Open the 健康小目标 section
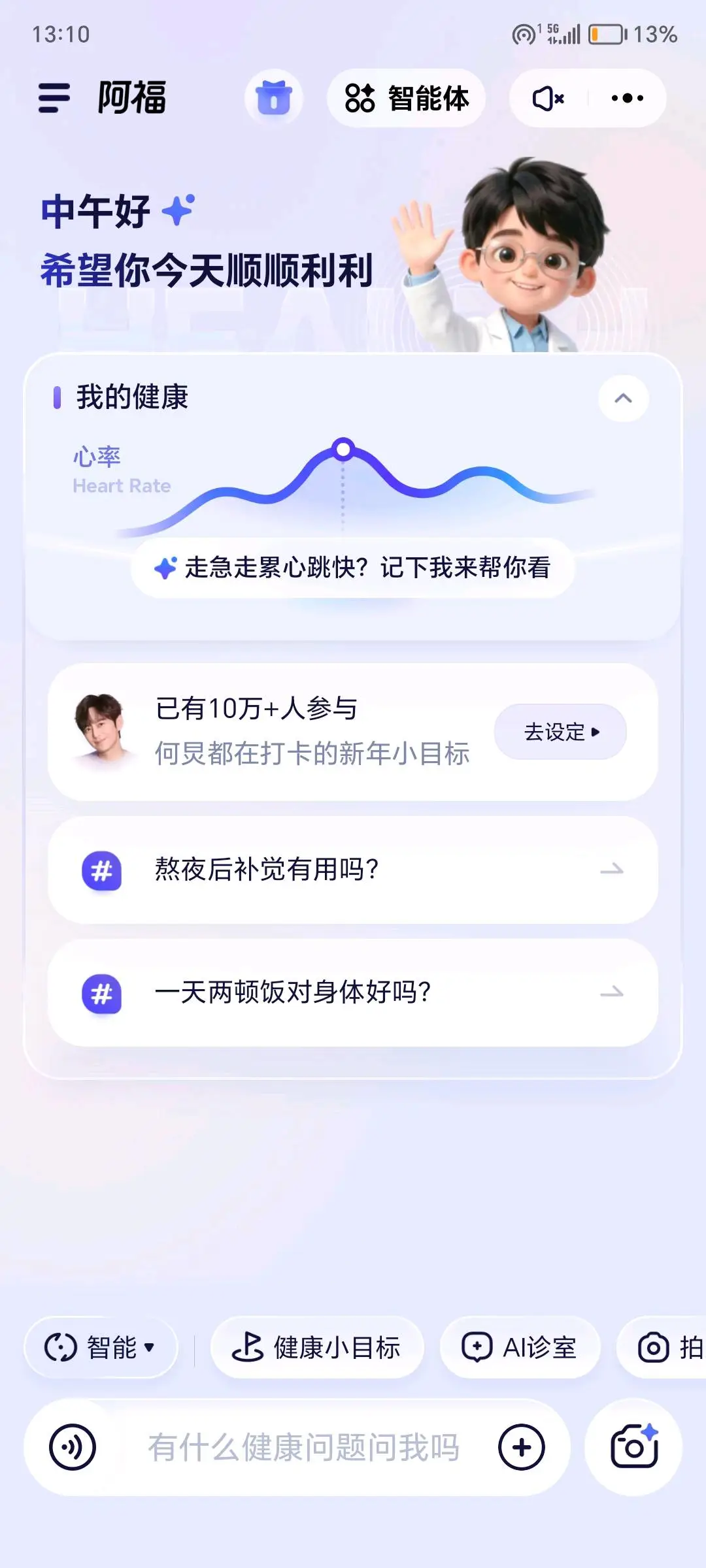This screenshot has width=706, height=1568. coord(316,1347)
